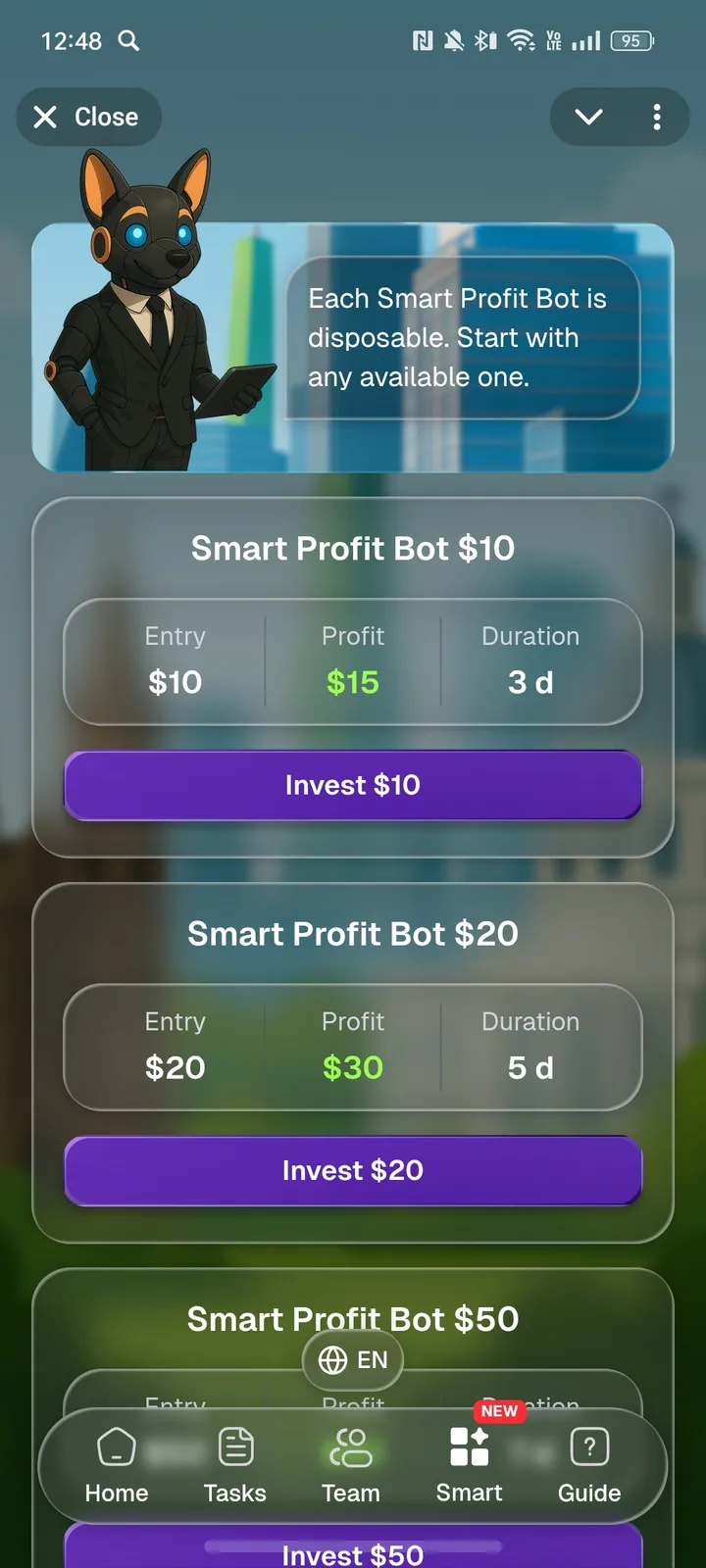Open the globe language icon
The height and width of the screenshot is (1568, 706).
(333, 1360)
